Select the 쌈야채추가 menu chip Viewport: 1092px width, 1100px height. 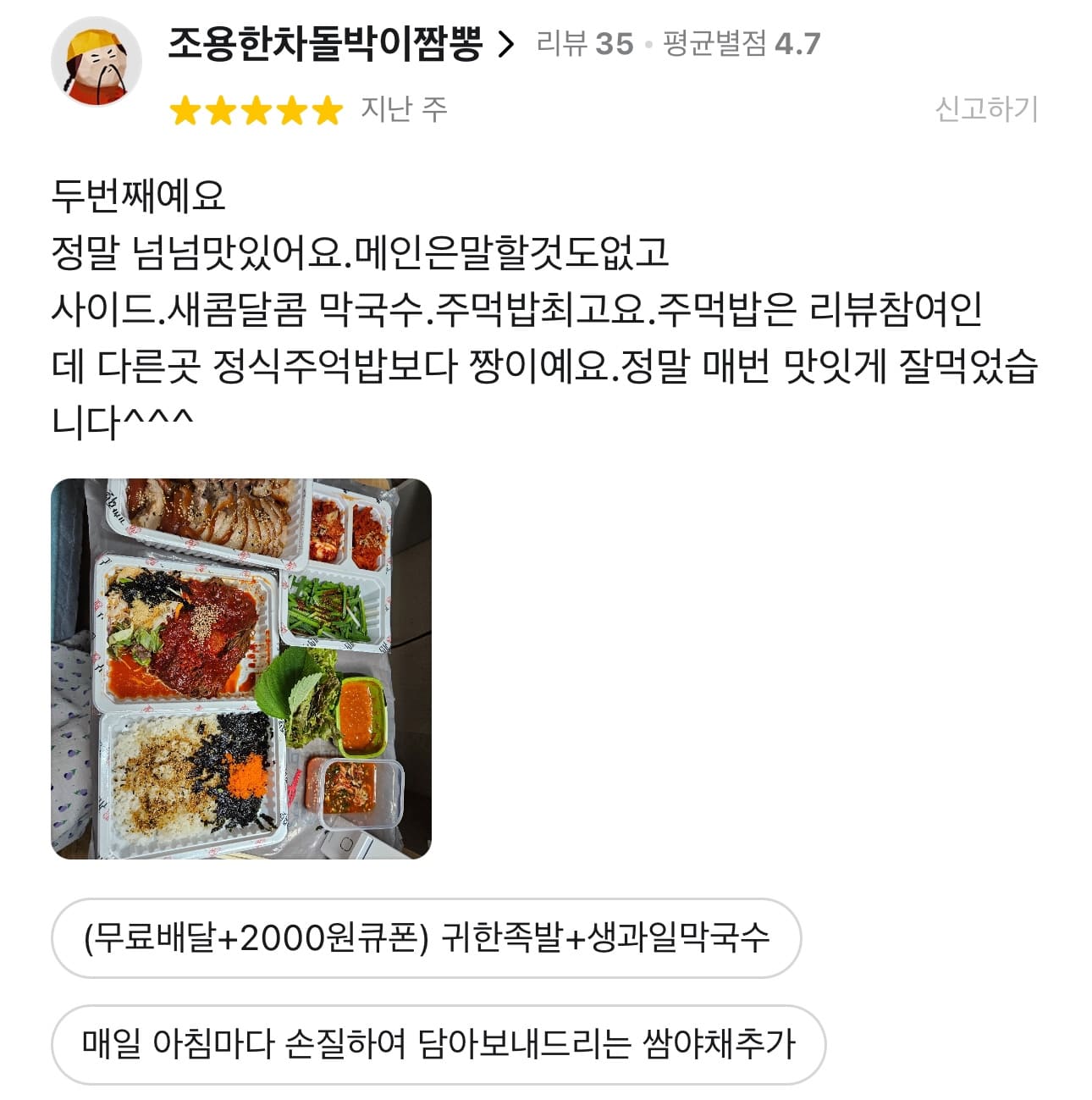[438, 1043]
